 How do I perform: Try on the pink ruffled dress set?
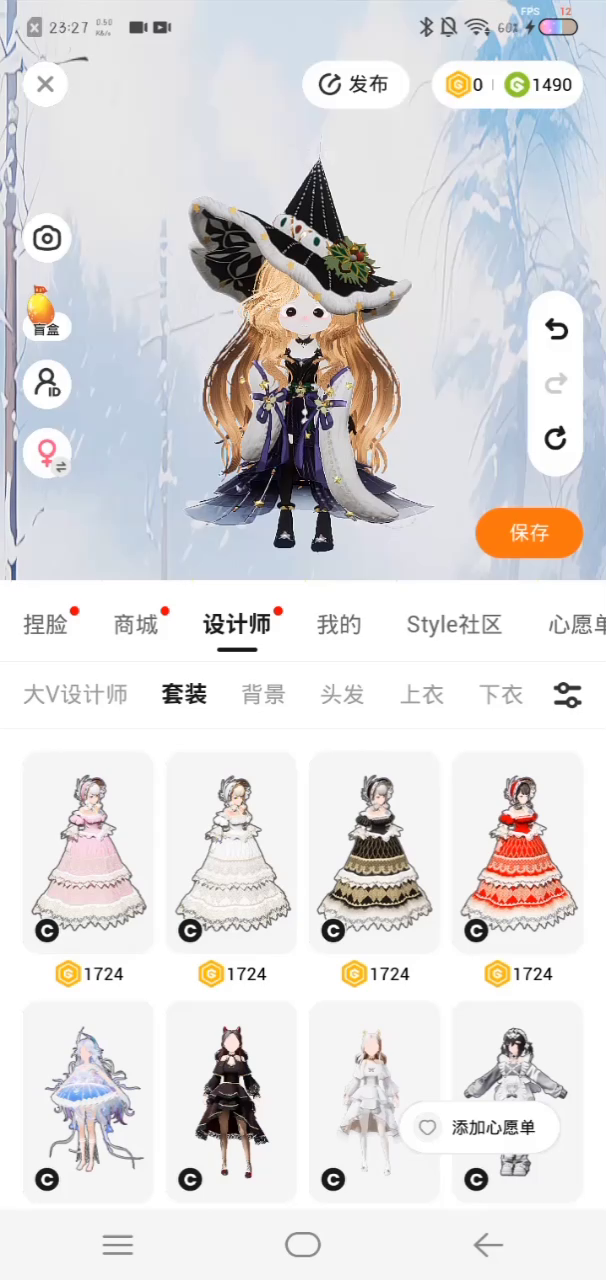coord(89,851)
